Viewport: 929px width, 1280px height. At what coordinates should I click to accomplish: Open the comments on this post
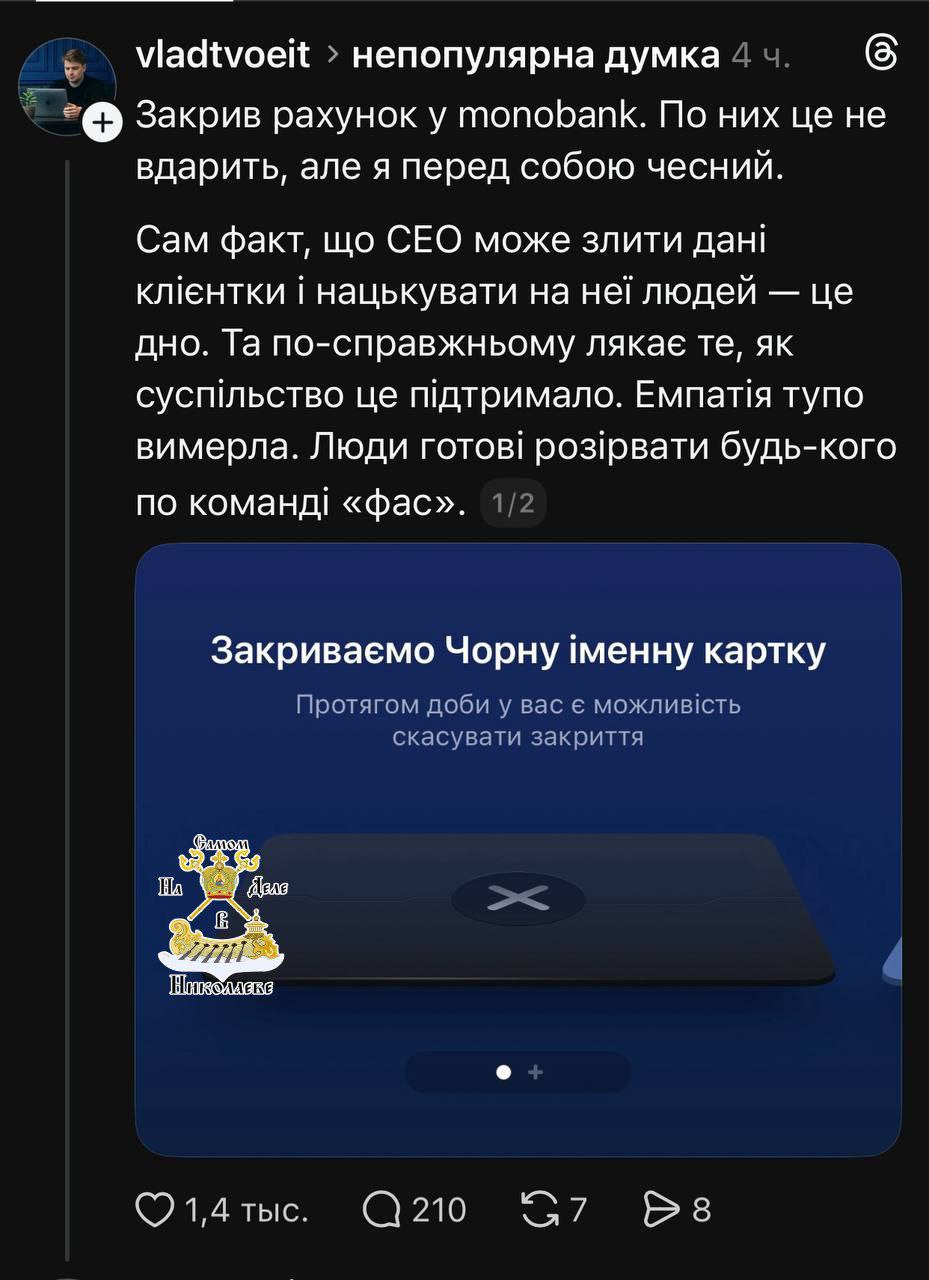382,1210
